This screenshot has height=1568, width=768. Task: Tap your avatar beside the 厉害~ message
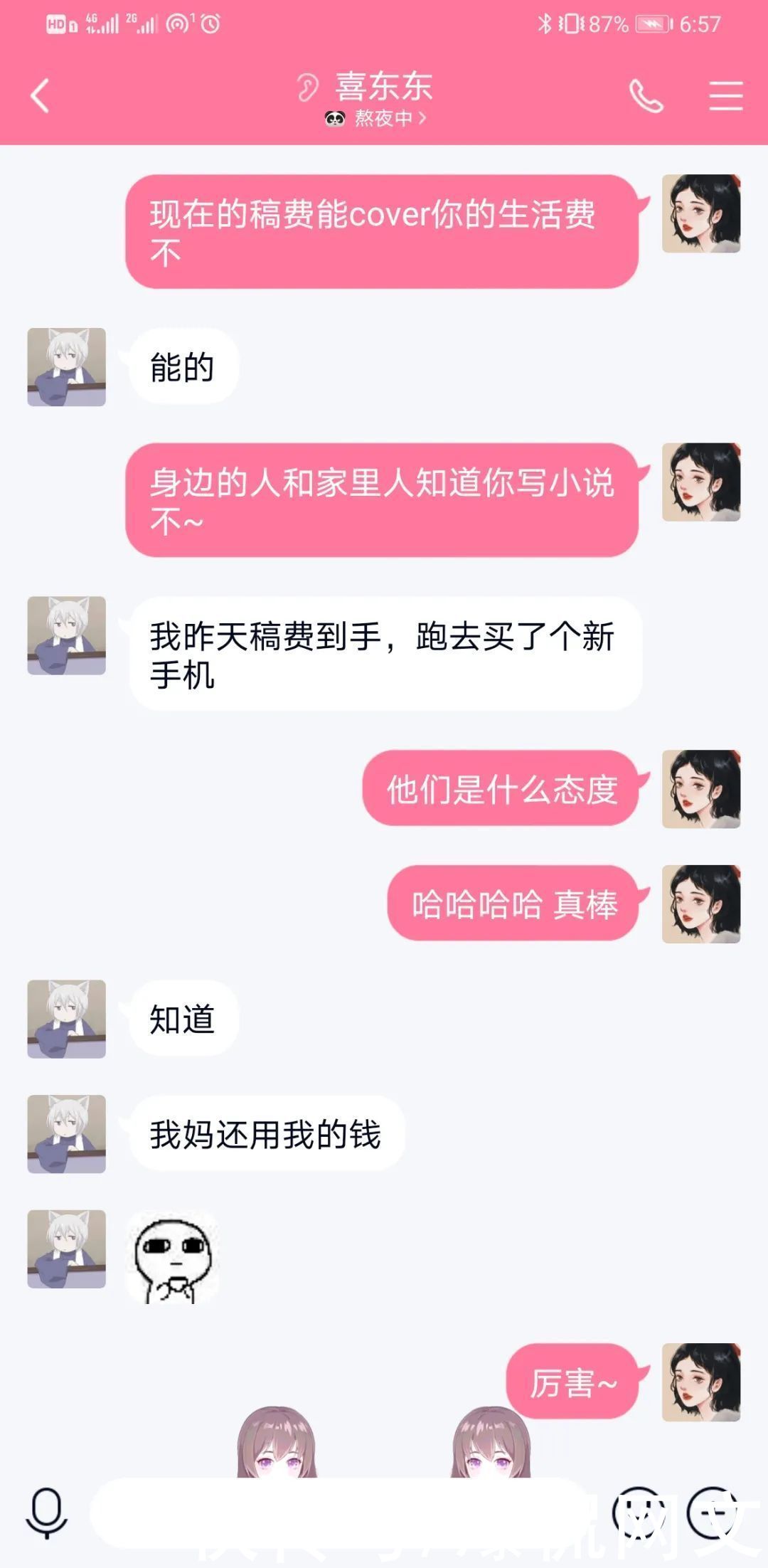[x=703, y=1384]
